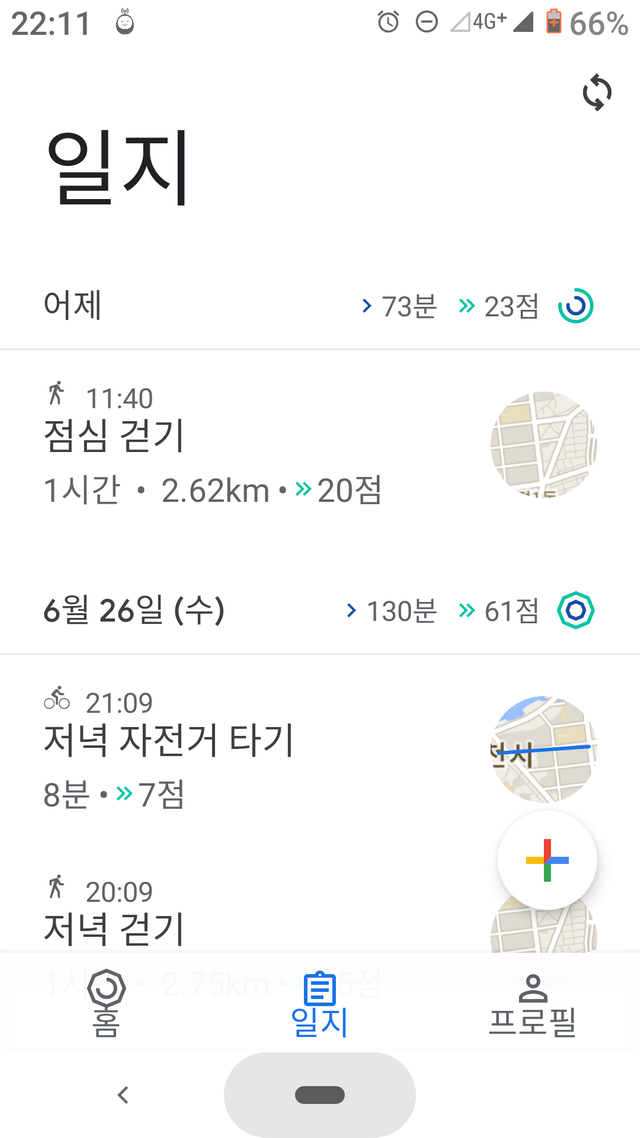The width and height of the screenshot is (640, 1138).
Task: Open the 어제 daily summary row
Action: point(320,307)
